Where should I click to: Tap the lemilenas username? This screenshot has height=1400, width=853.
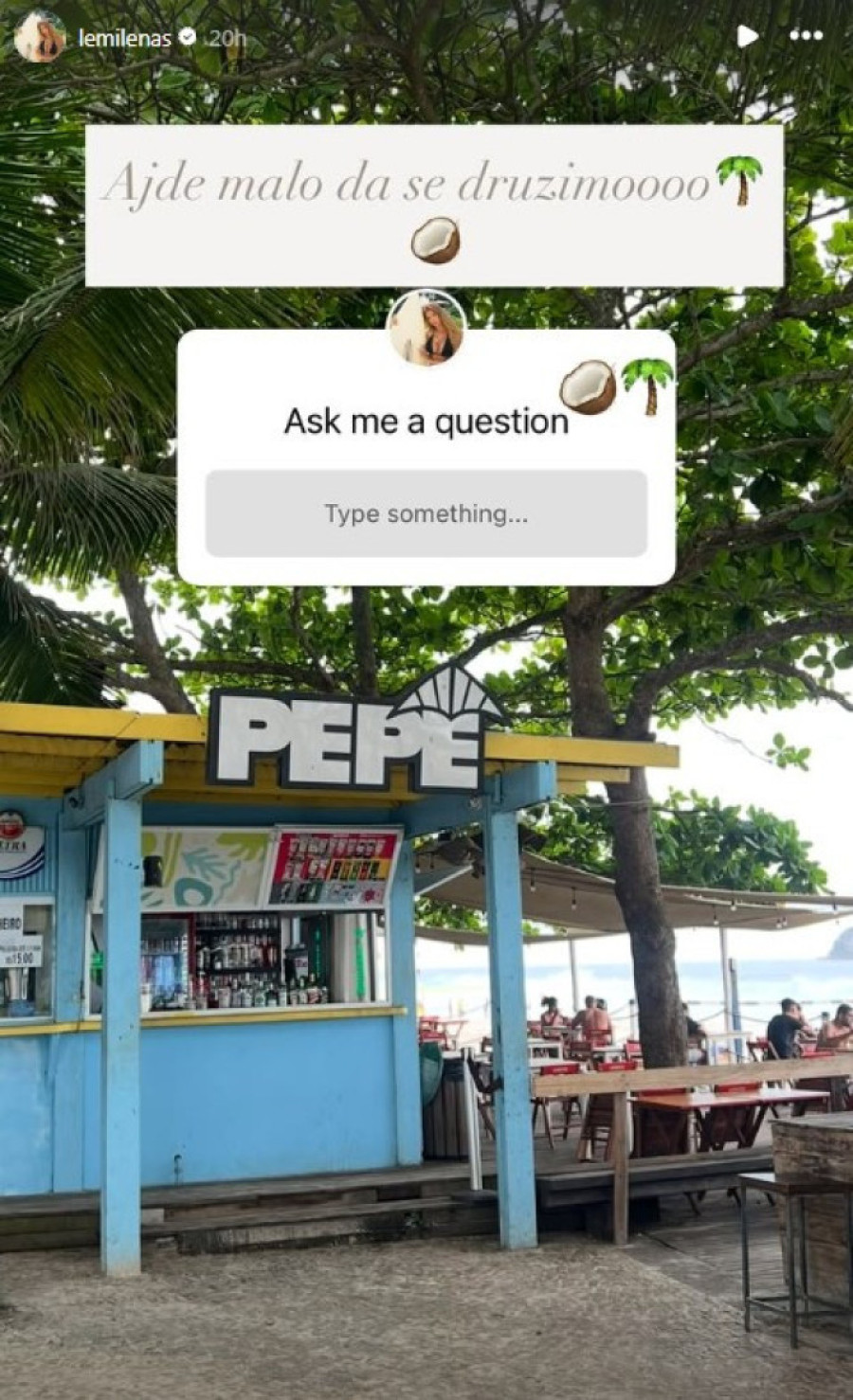(x=124, y=38)
